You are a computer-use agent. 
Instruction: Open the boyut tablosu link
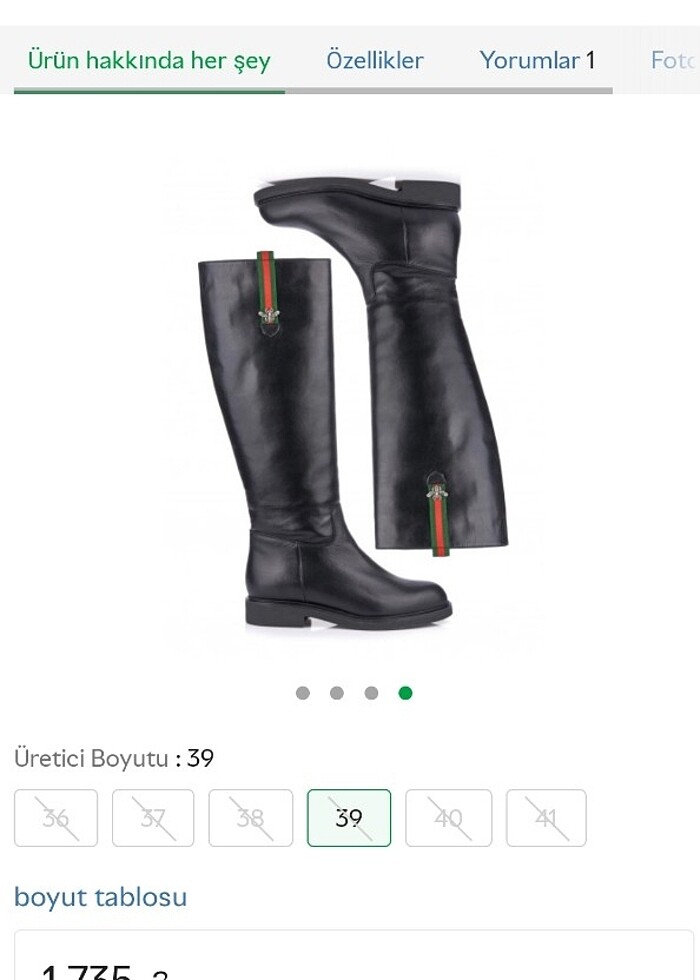click(100, 896)
